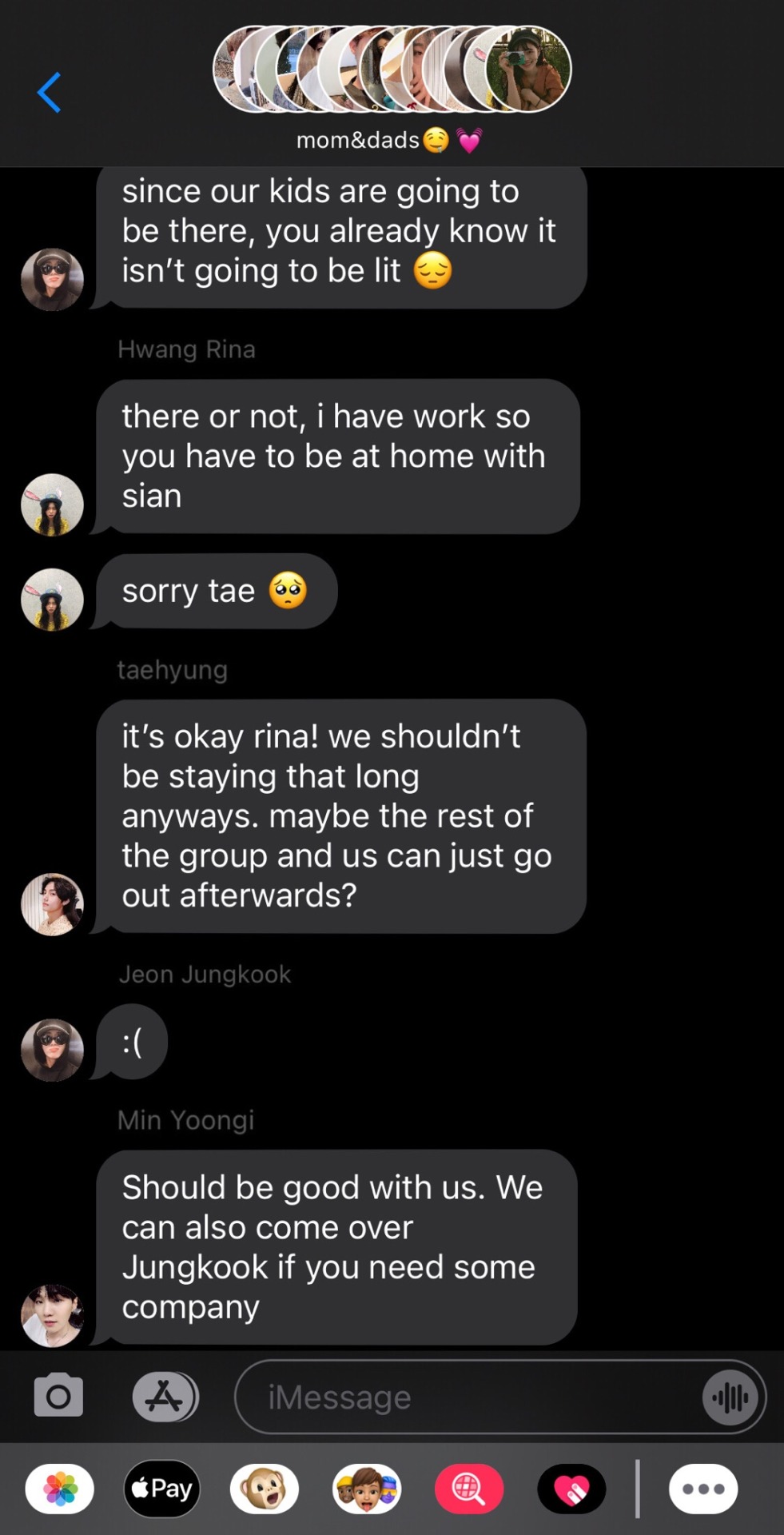Screen dimensions: 784x1535
Task: Open Memoji stickers
Action: coord(367,1489)
